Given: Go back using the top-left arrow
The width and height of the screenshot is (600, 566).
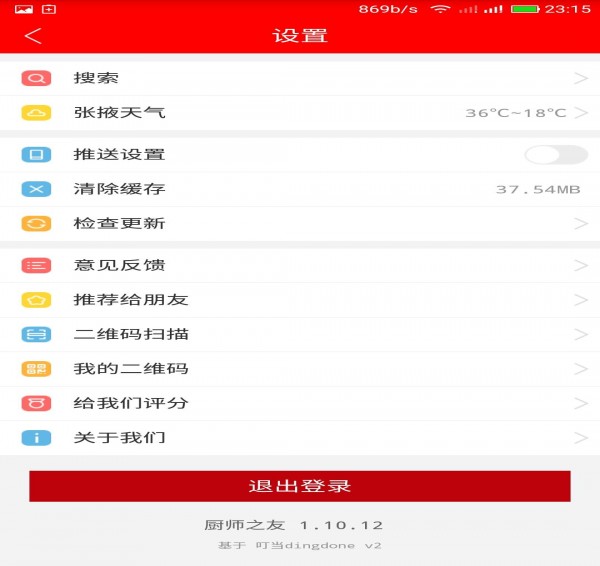Looking at the screenshot, I should (33, 37).
